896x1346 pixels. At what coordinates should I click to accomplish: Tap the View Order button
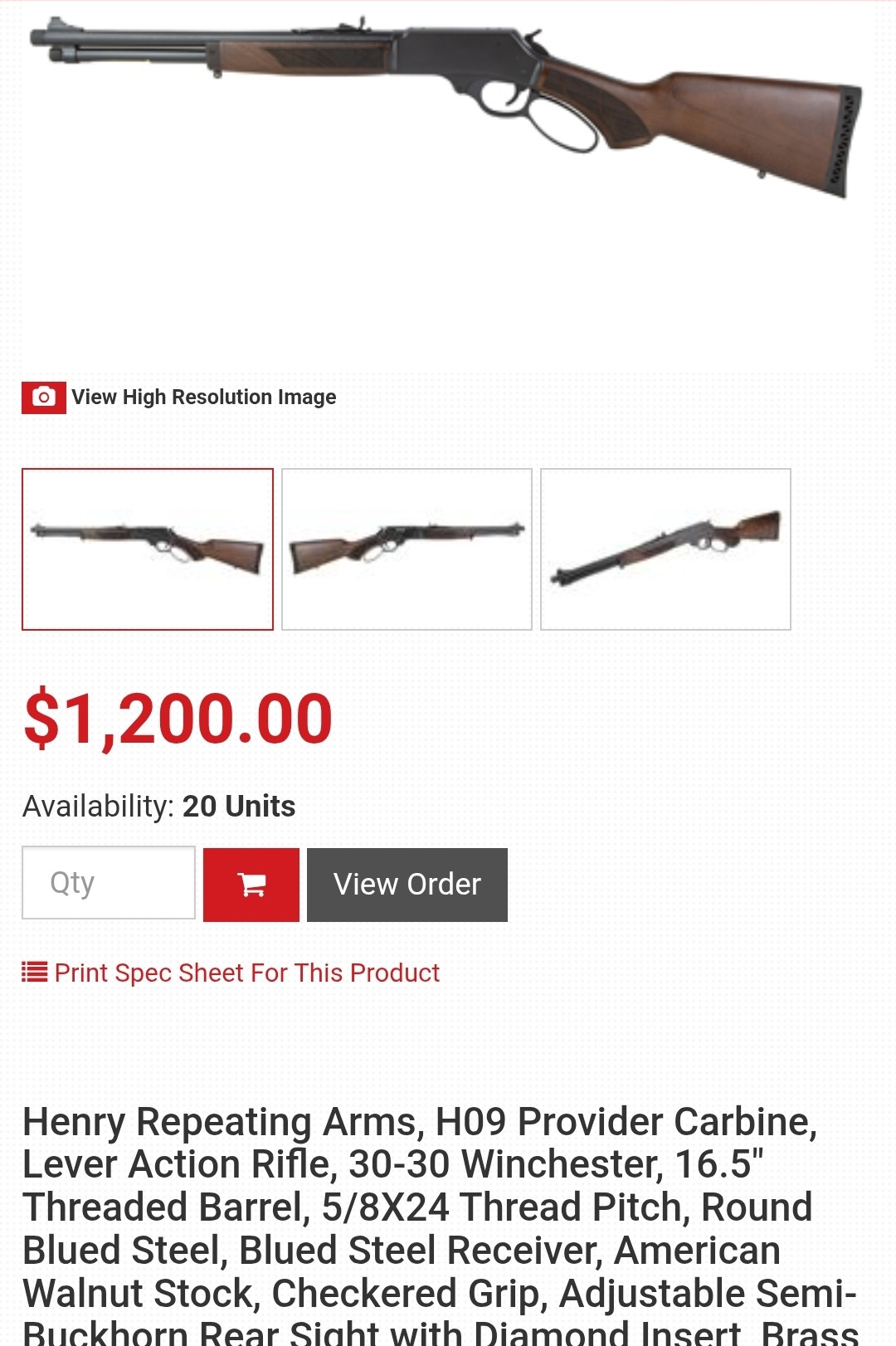[x=407, y=885]
